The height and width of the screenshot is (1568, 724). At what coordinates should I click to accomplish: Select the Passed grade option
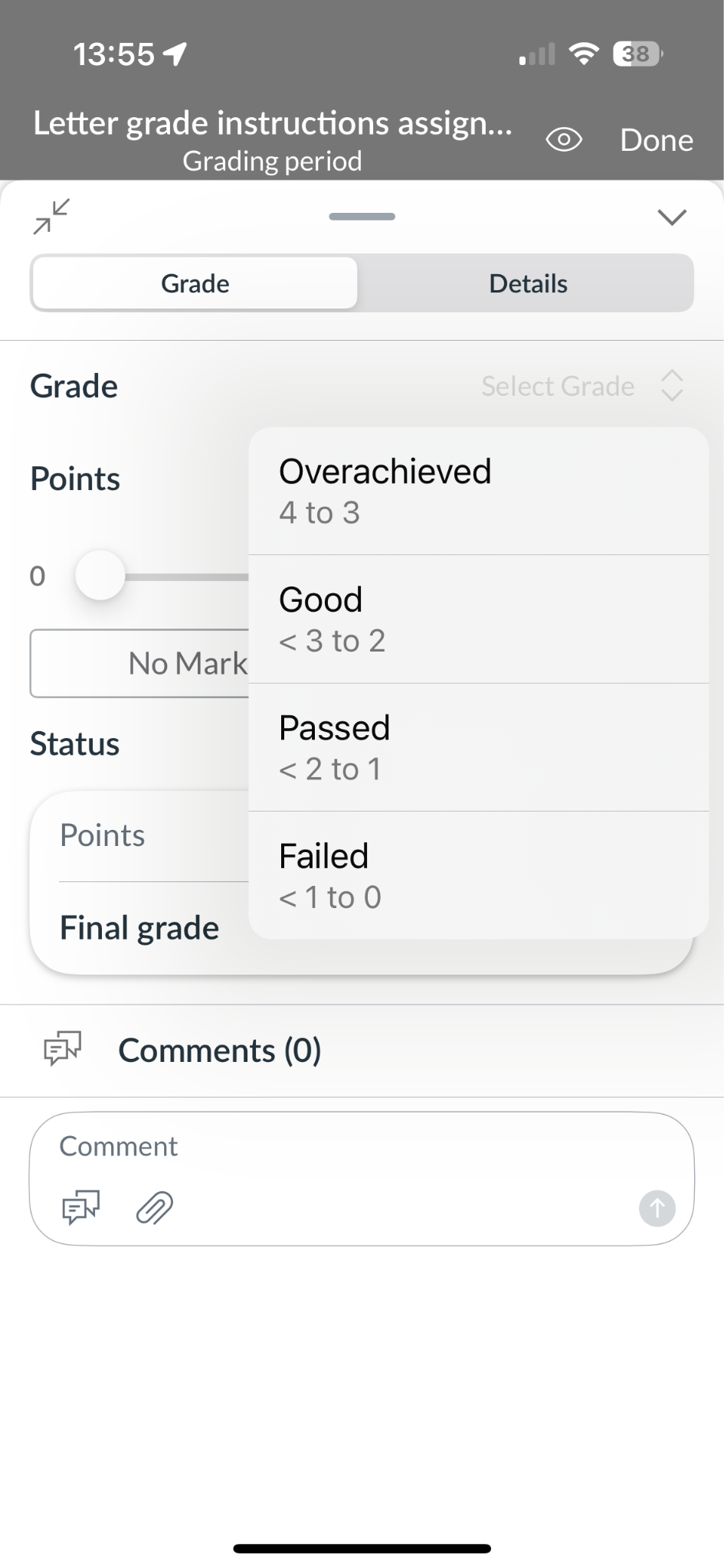(x=477, y=746)
